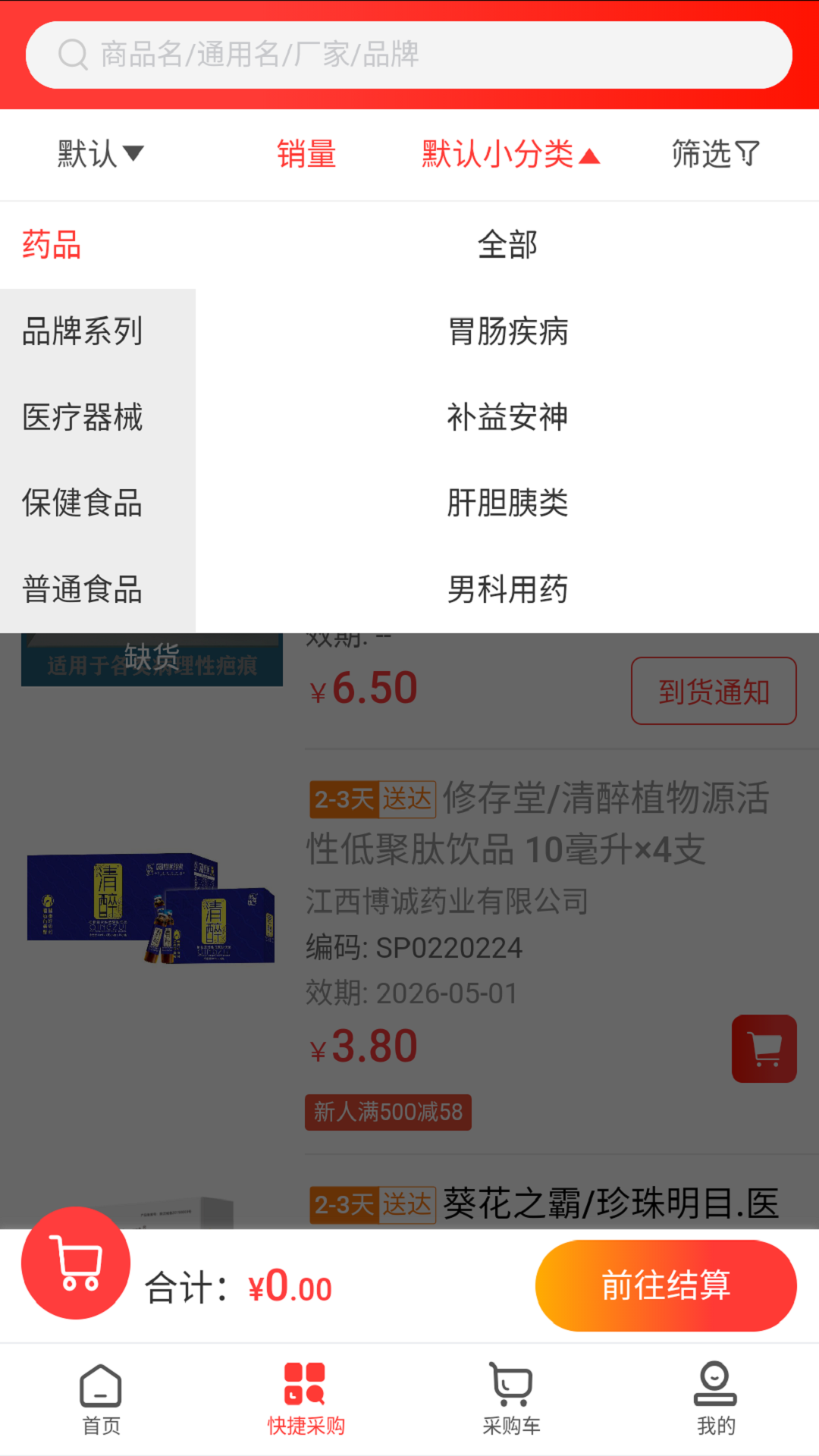Tap 前往结算 to check out
The height and width of the screenshot is (1456, 819).
click(665, 1285)
